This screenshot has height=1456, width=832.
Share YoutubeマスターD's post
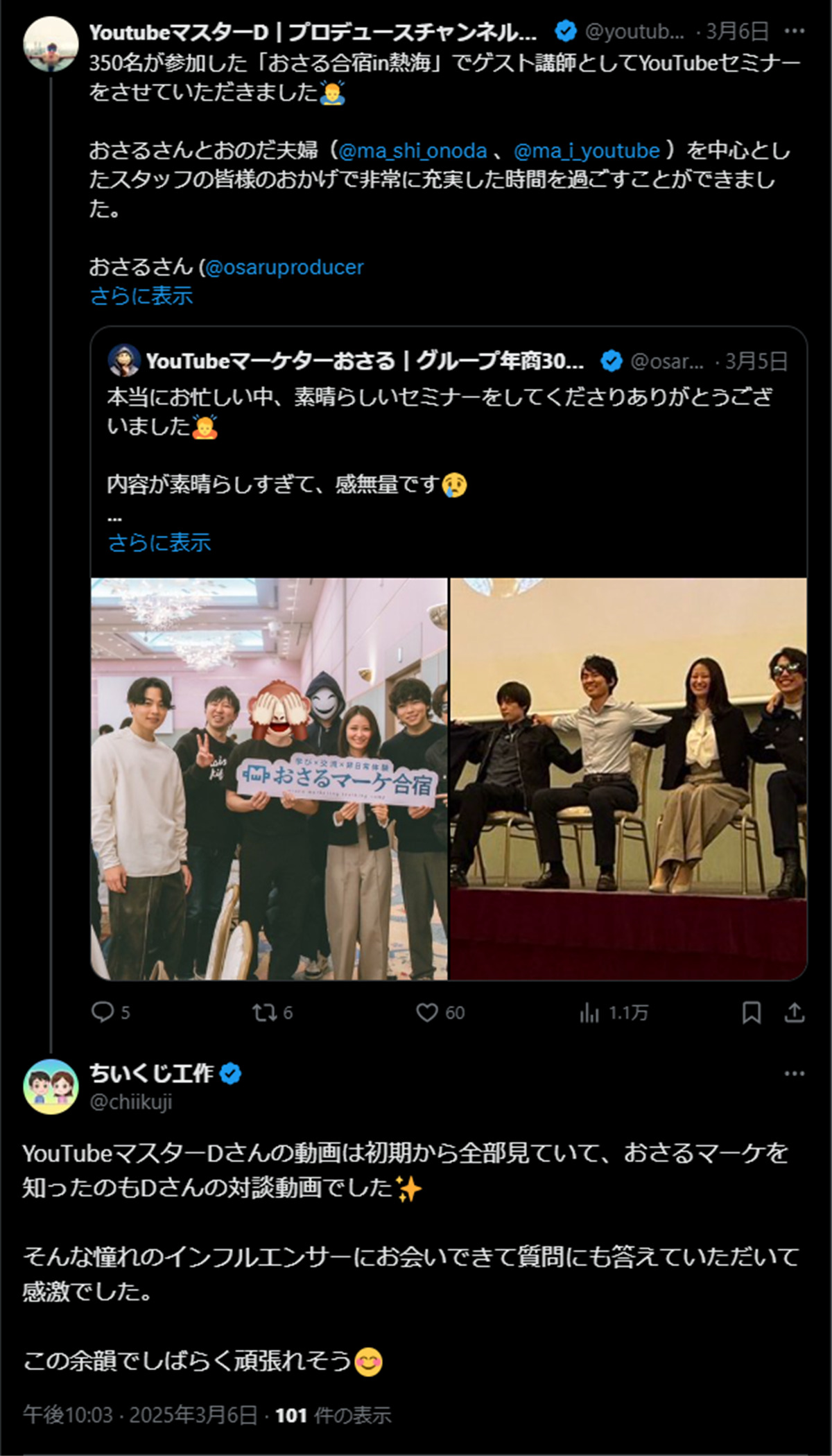(795, 1013)
